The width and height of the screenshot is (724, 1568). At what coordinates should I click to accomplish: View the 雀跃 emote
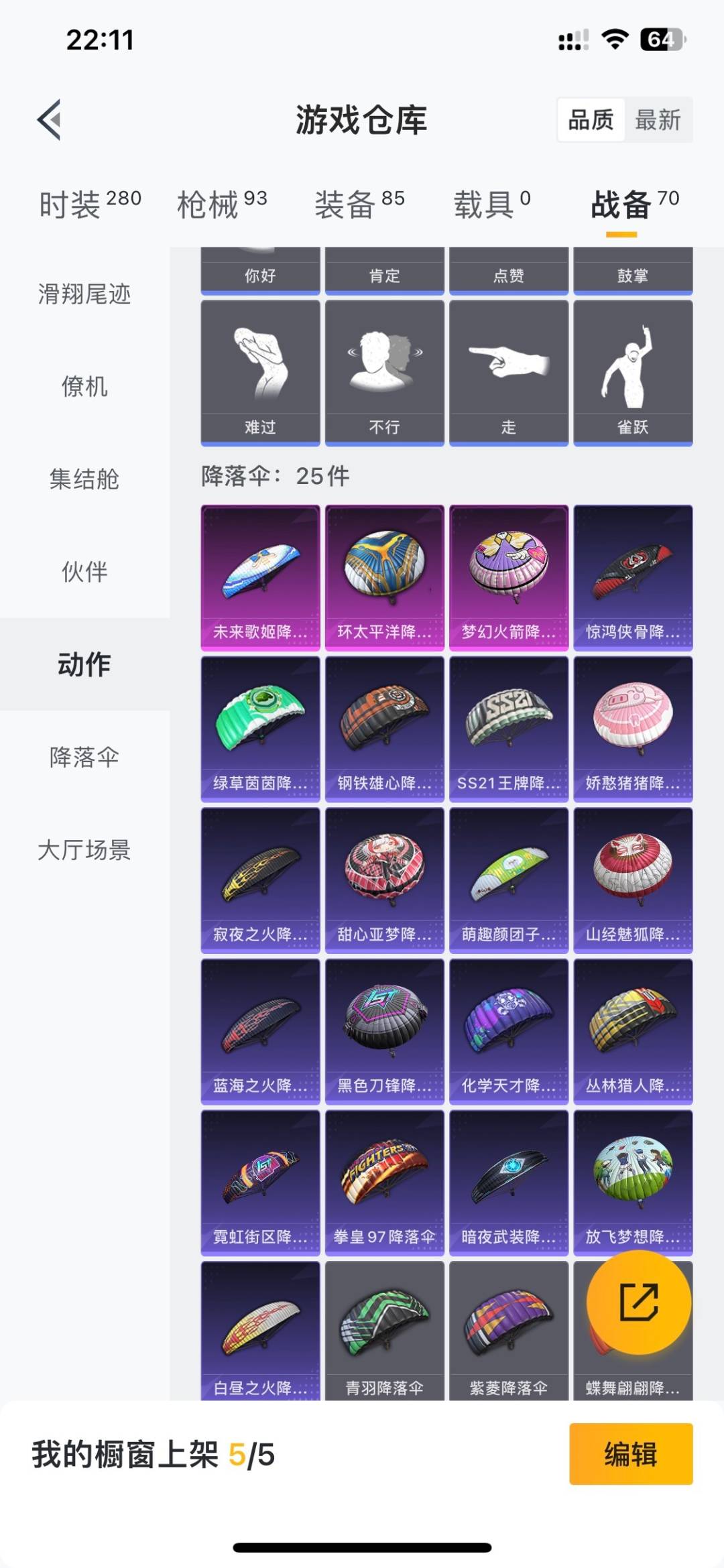tap(633, 373)
